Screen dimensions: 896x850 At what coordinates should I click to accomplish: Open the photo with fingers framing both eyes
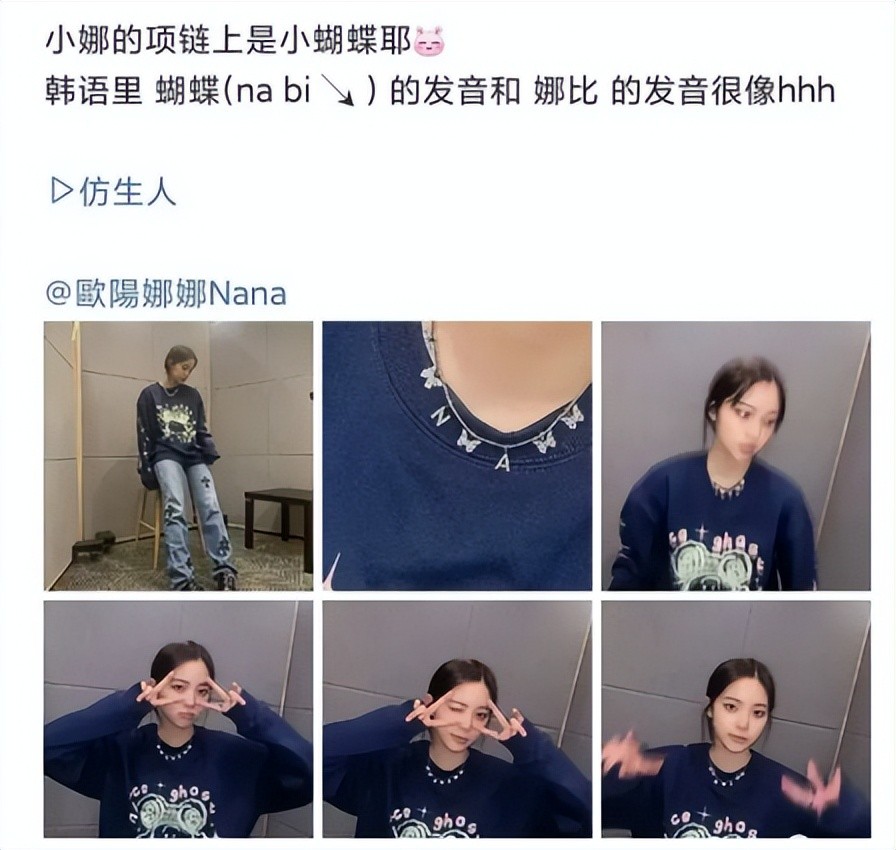click(178, 718)
